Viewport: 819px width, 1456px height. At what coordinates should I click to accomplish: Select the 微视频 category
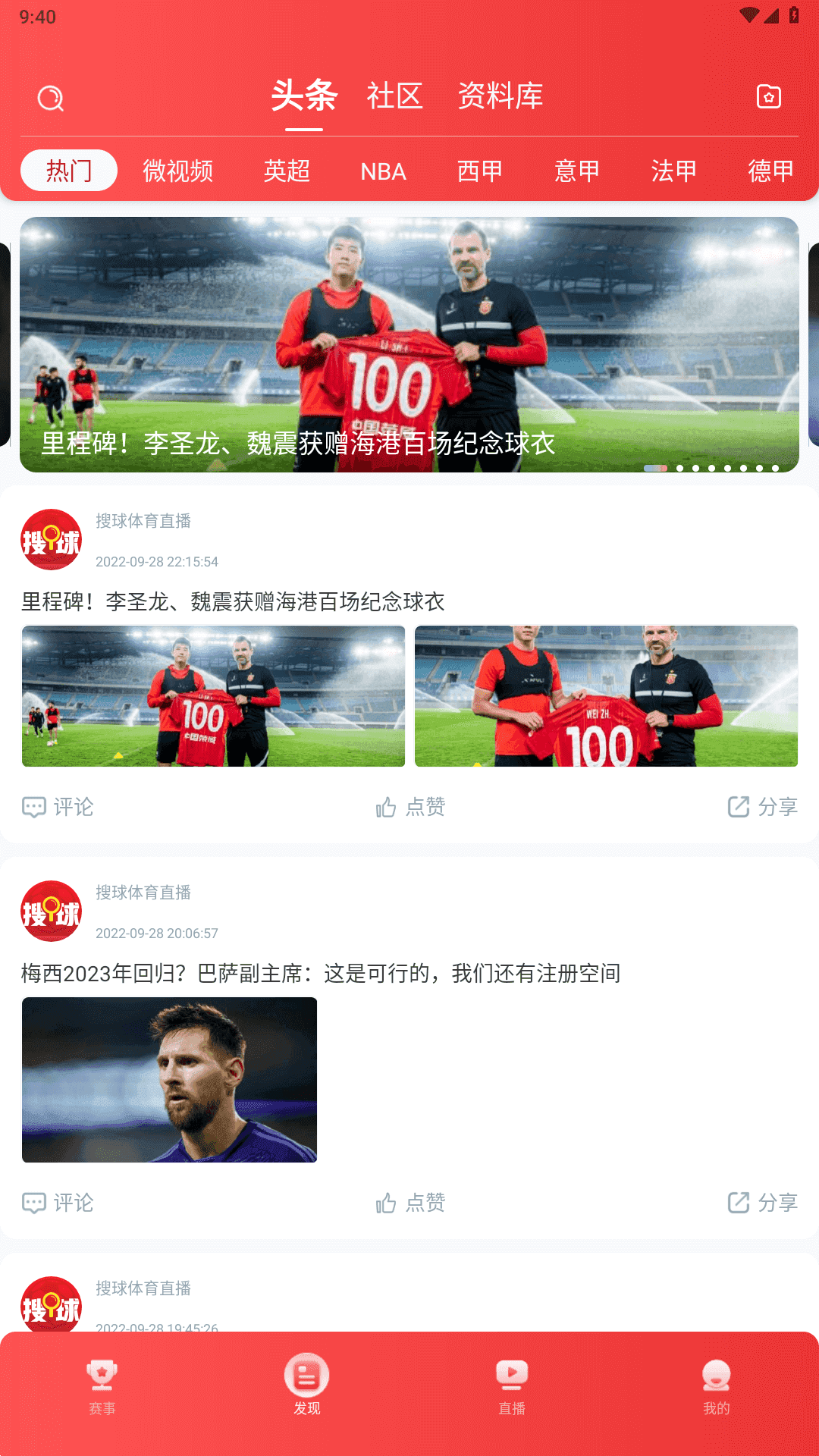(178, 171)
